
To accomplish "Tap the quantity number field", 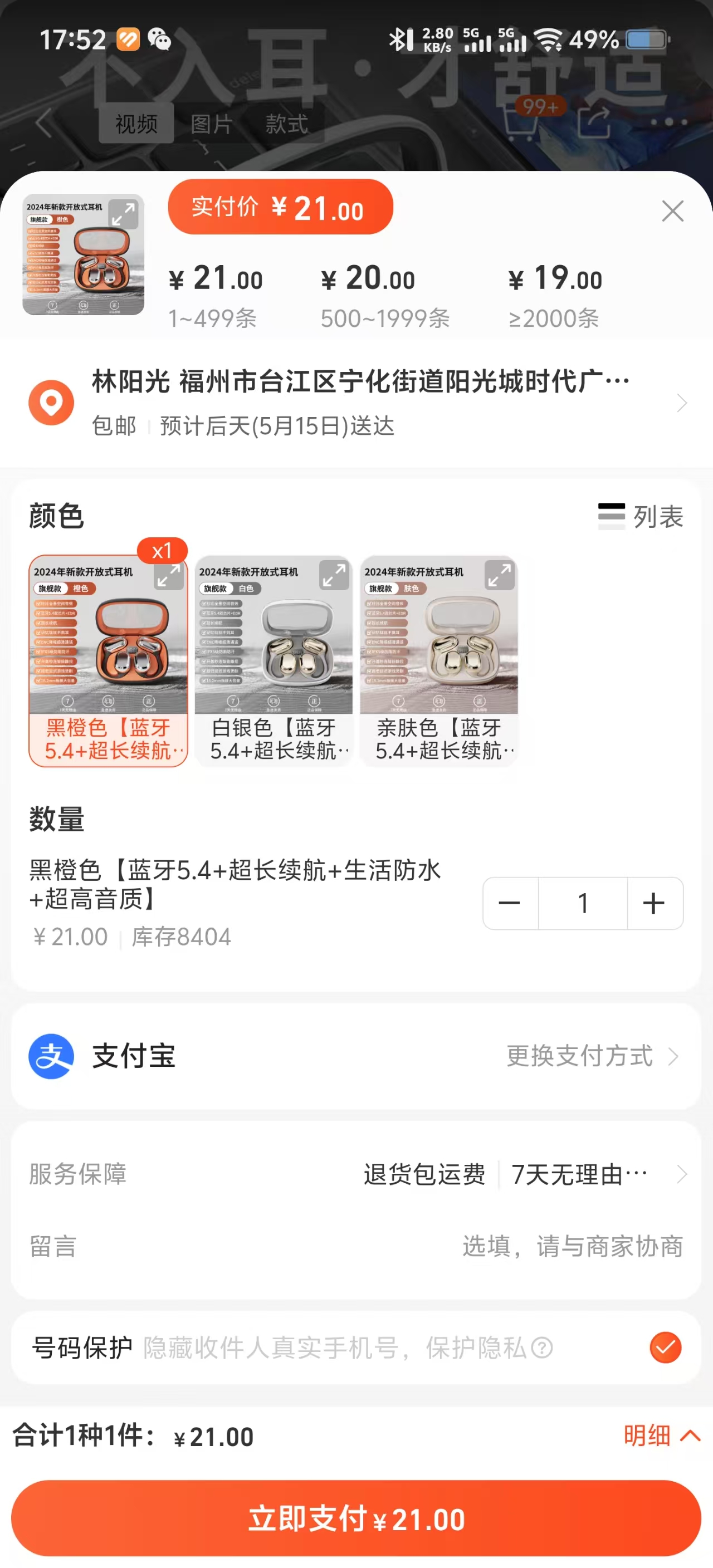I will point(583,903).
